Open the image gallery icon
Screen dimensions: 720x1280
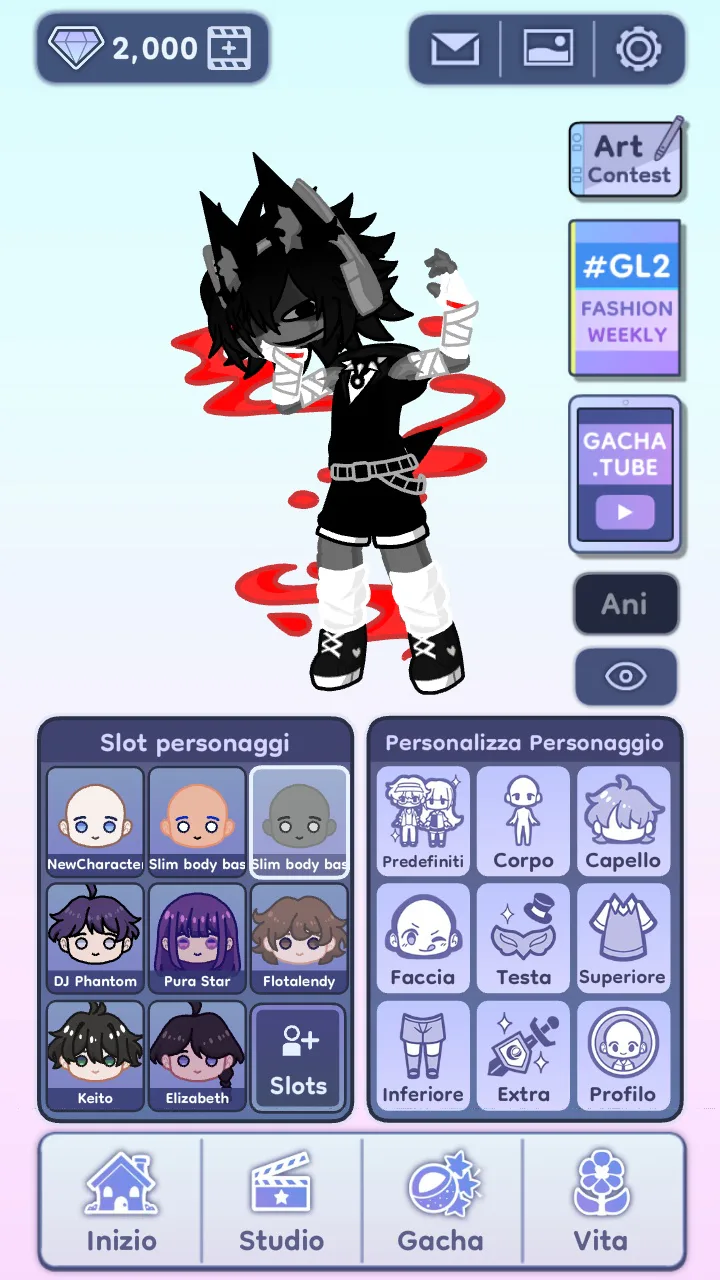click(x=548, y=48)
